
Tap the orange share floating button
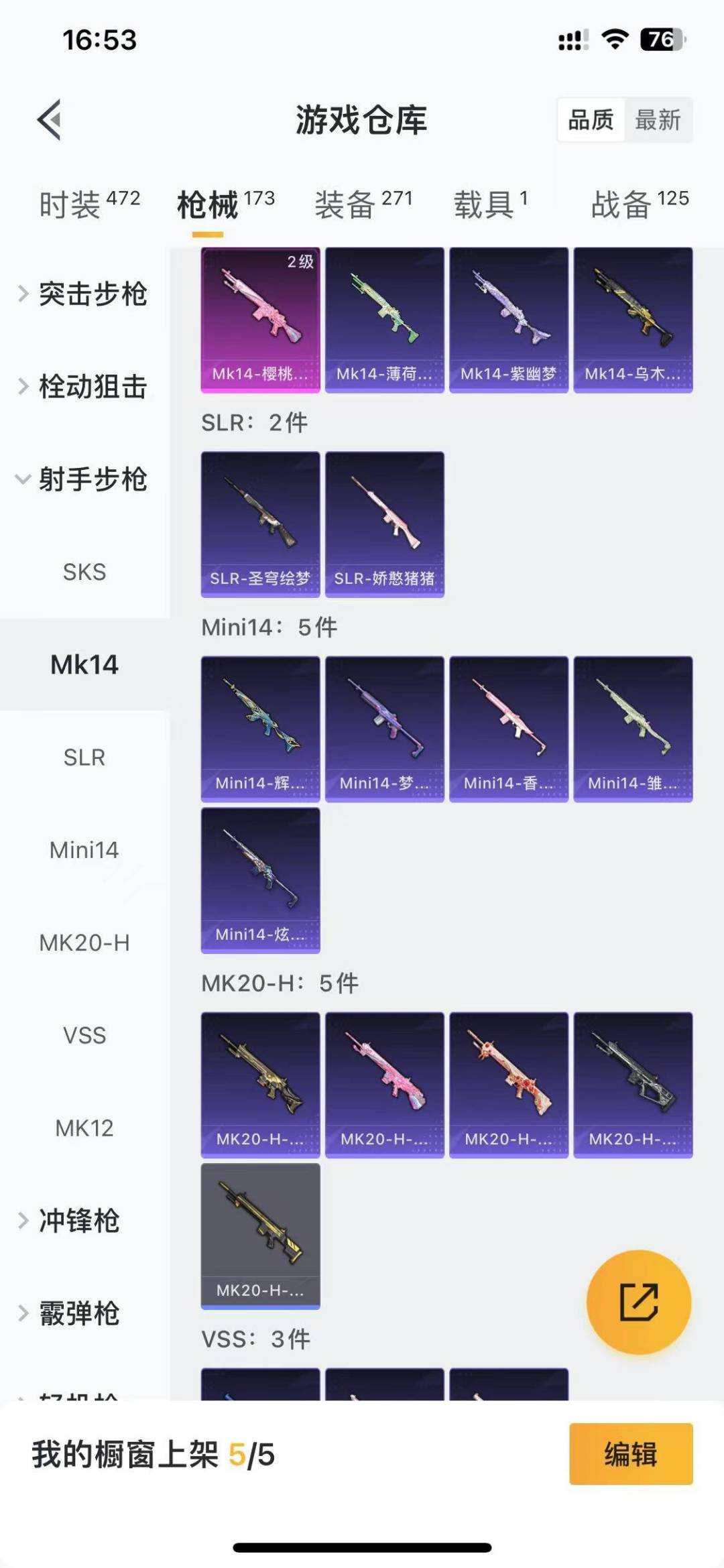tap(638, 1302)
